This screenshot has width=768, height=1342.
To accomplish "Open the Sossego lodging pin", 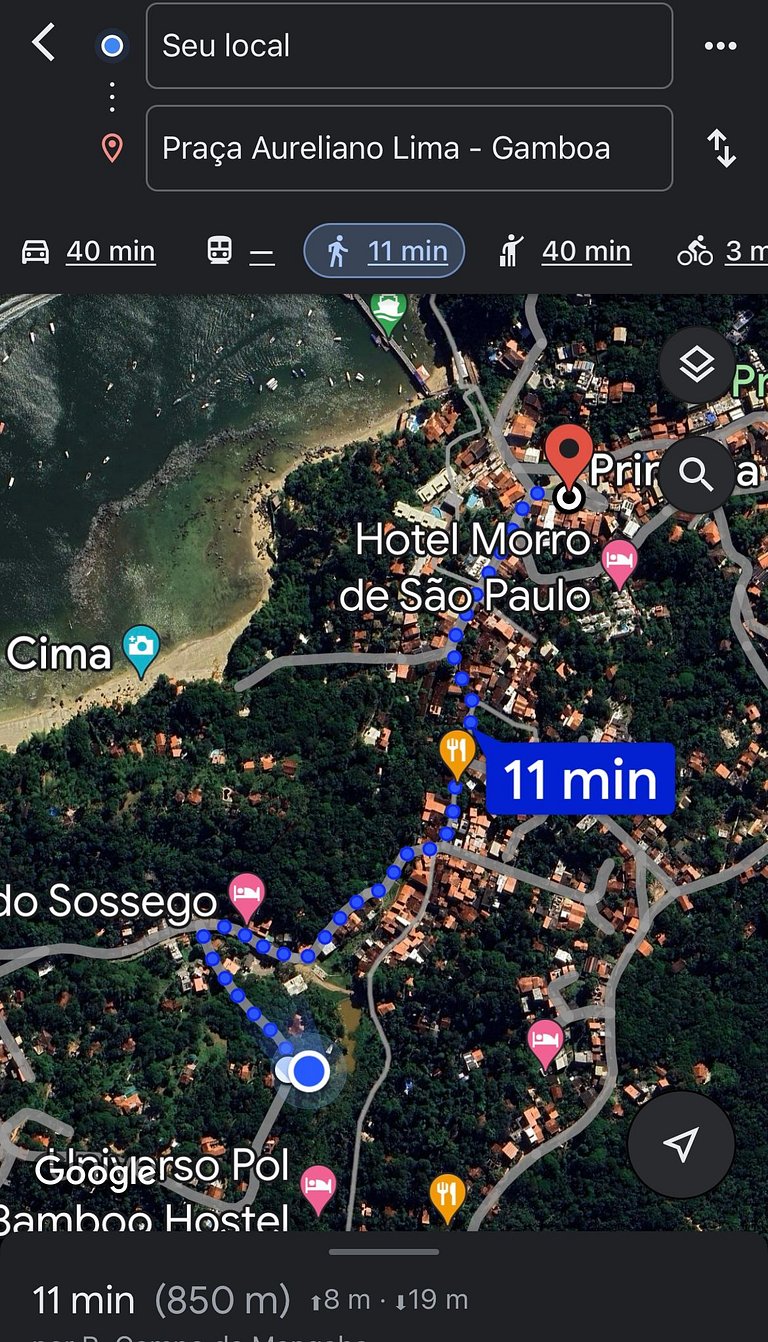I will [x=247, y=895].
